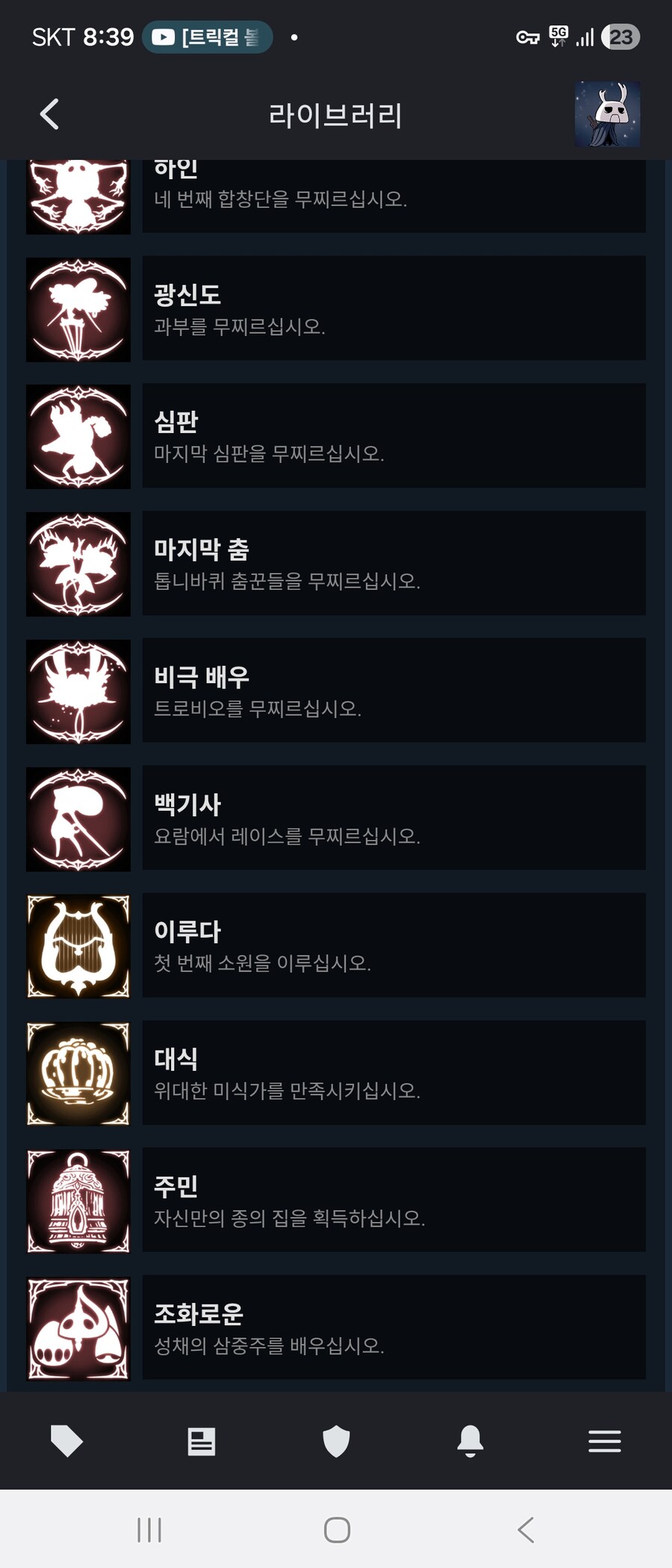Select the 마지막 춤 achievement emblem
Screen dimensions: 672x1568
pyautogui.click(x=78, y=564)
